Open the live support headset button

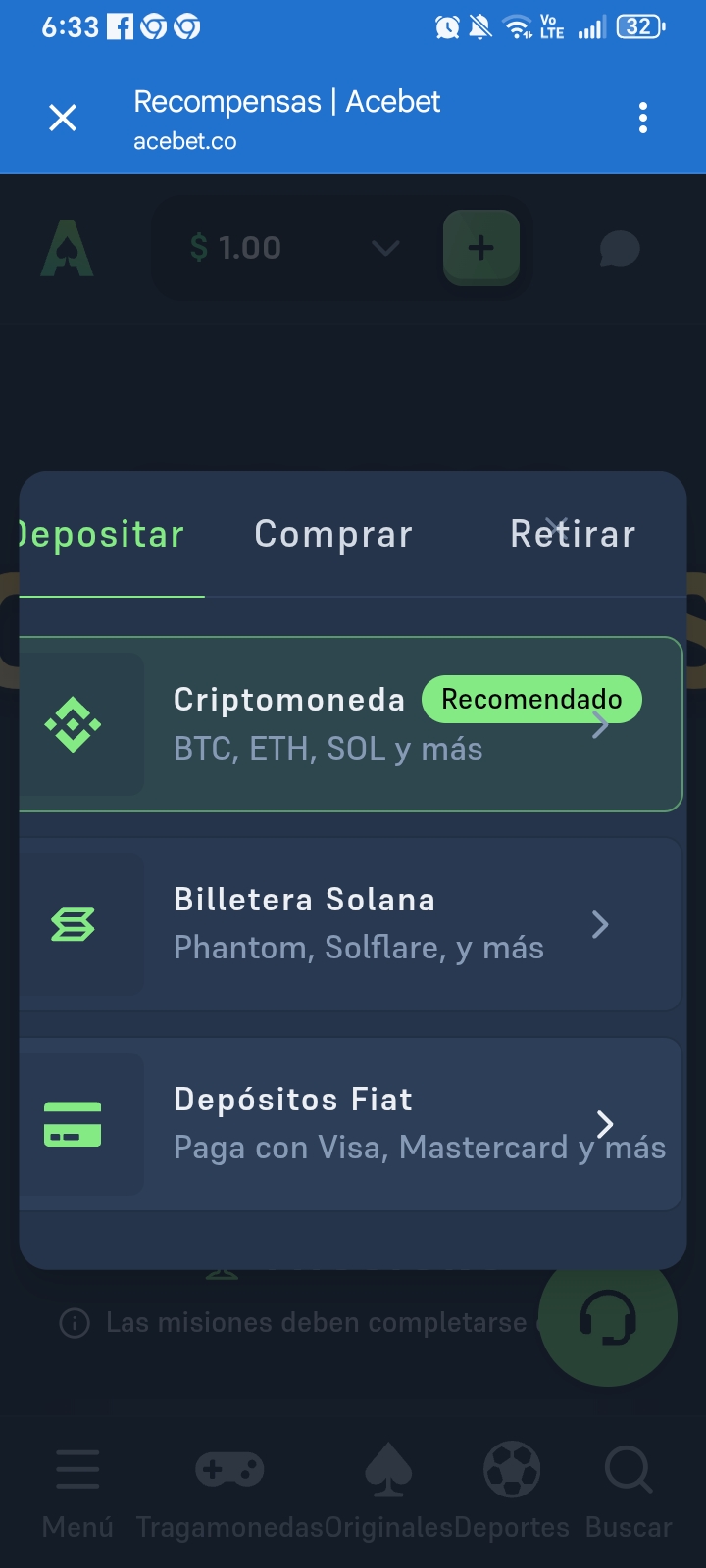607,1316
